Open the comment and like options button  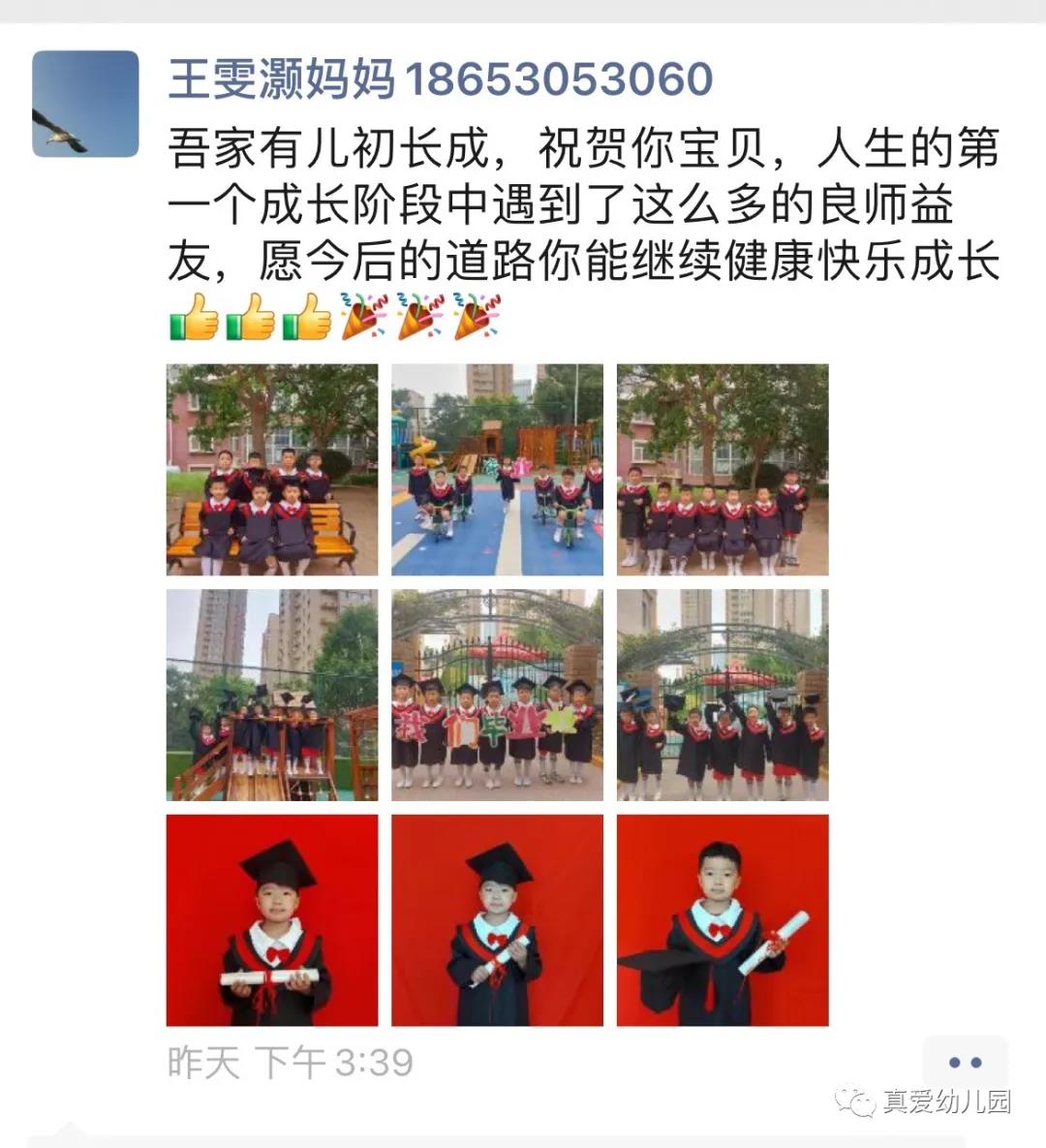click(965, 1063)
